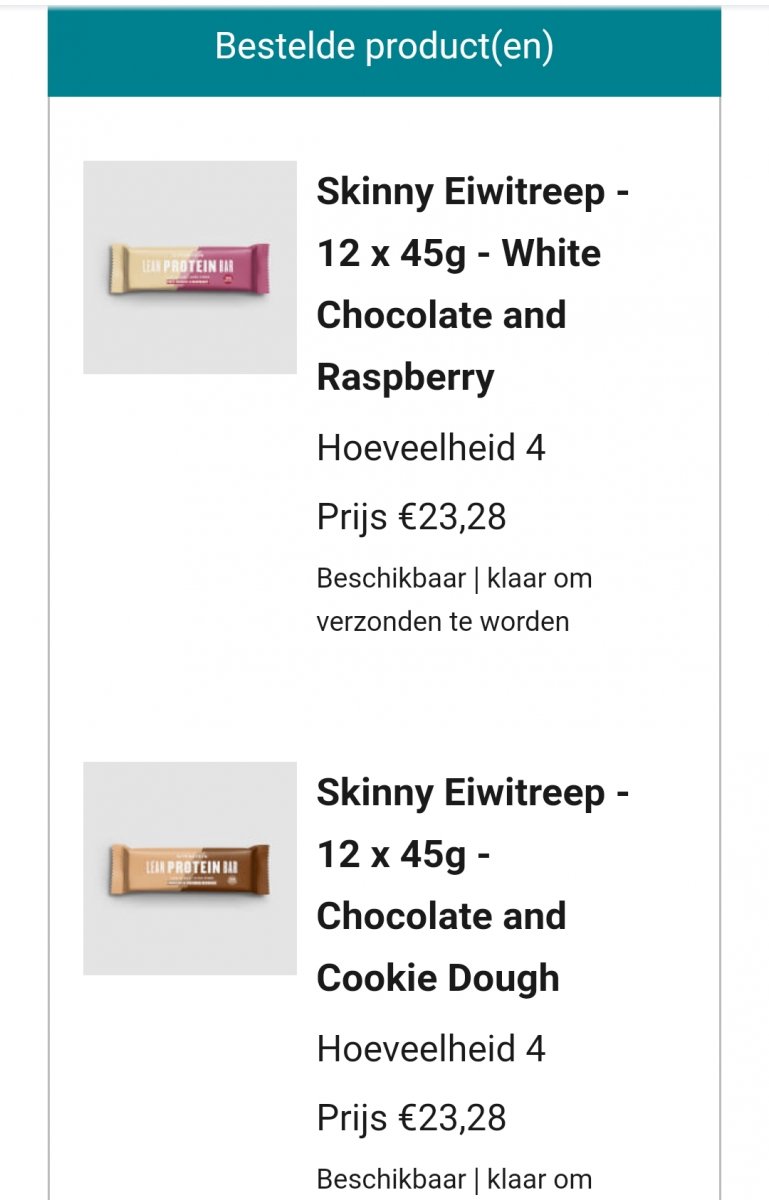Open Skinny Eiwitreep White Chocolate and Raspberry title

(472, 284)
